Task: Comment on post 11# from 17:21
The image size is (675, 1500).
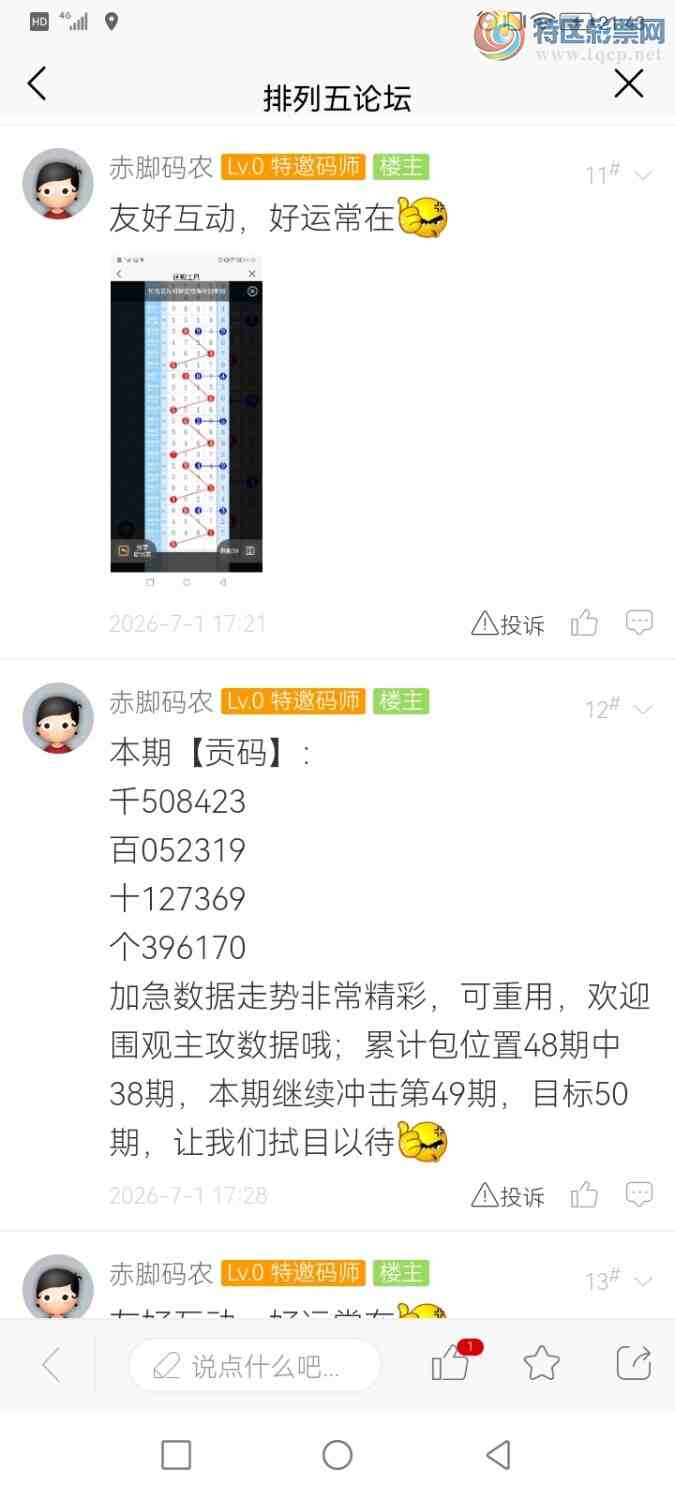Action: point(639,623)
